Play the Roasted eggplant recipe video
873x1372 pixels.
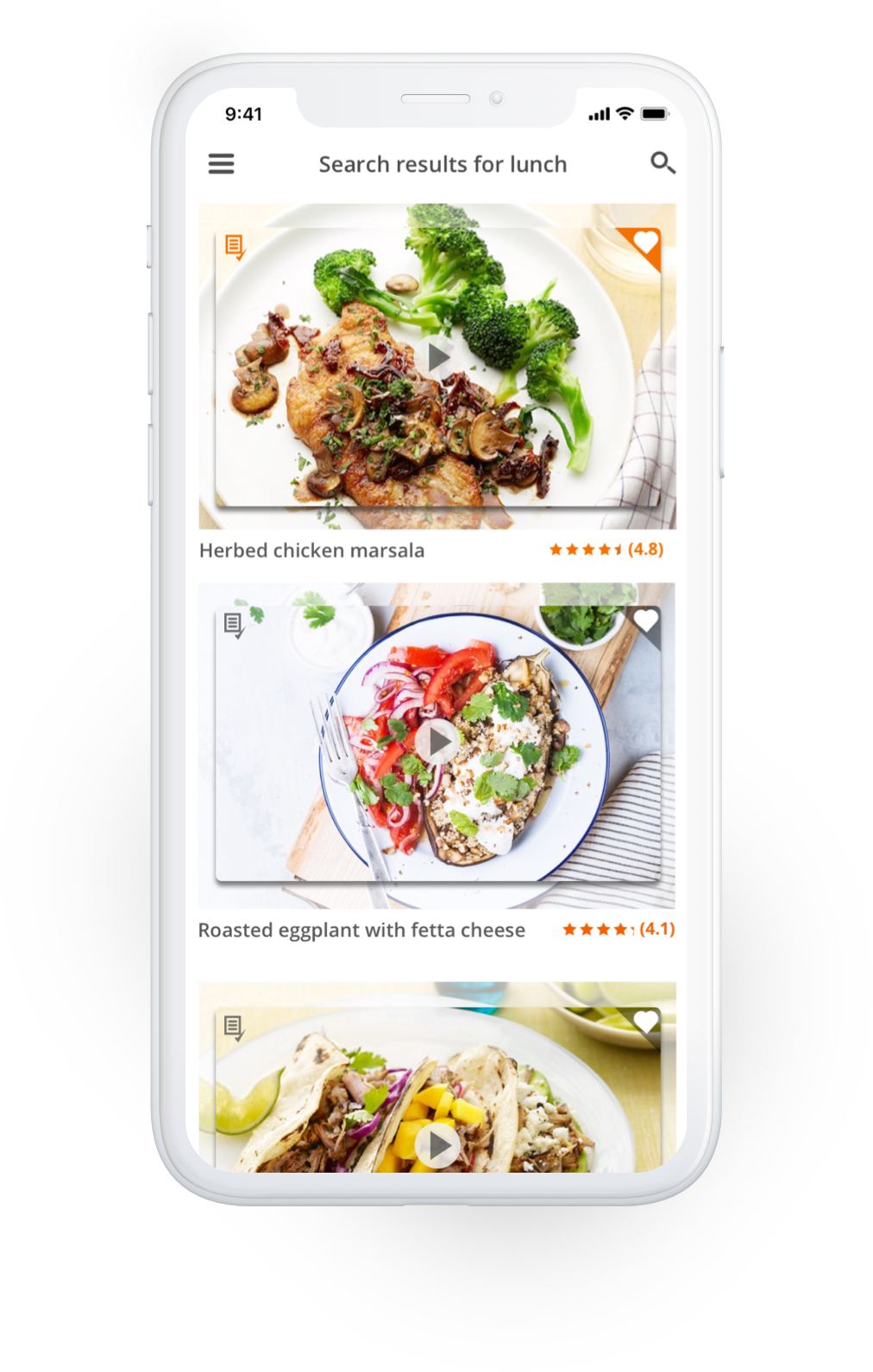pyautogui.click(x=438, y=740)
